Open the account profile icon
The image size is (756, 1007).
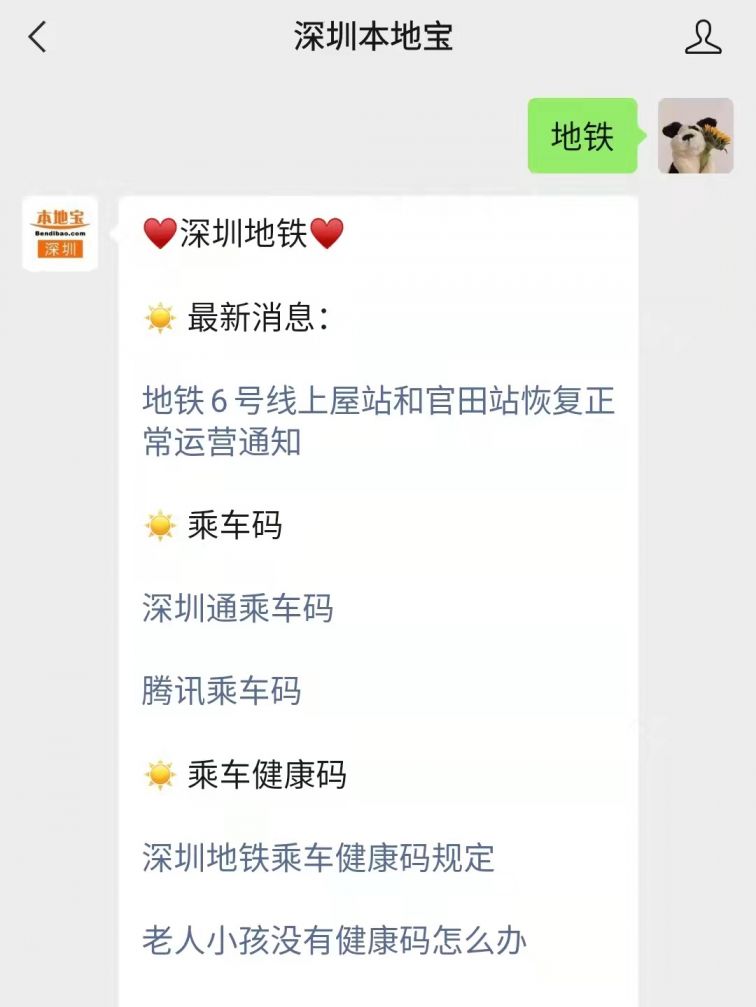pos(702,37)
